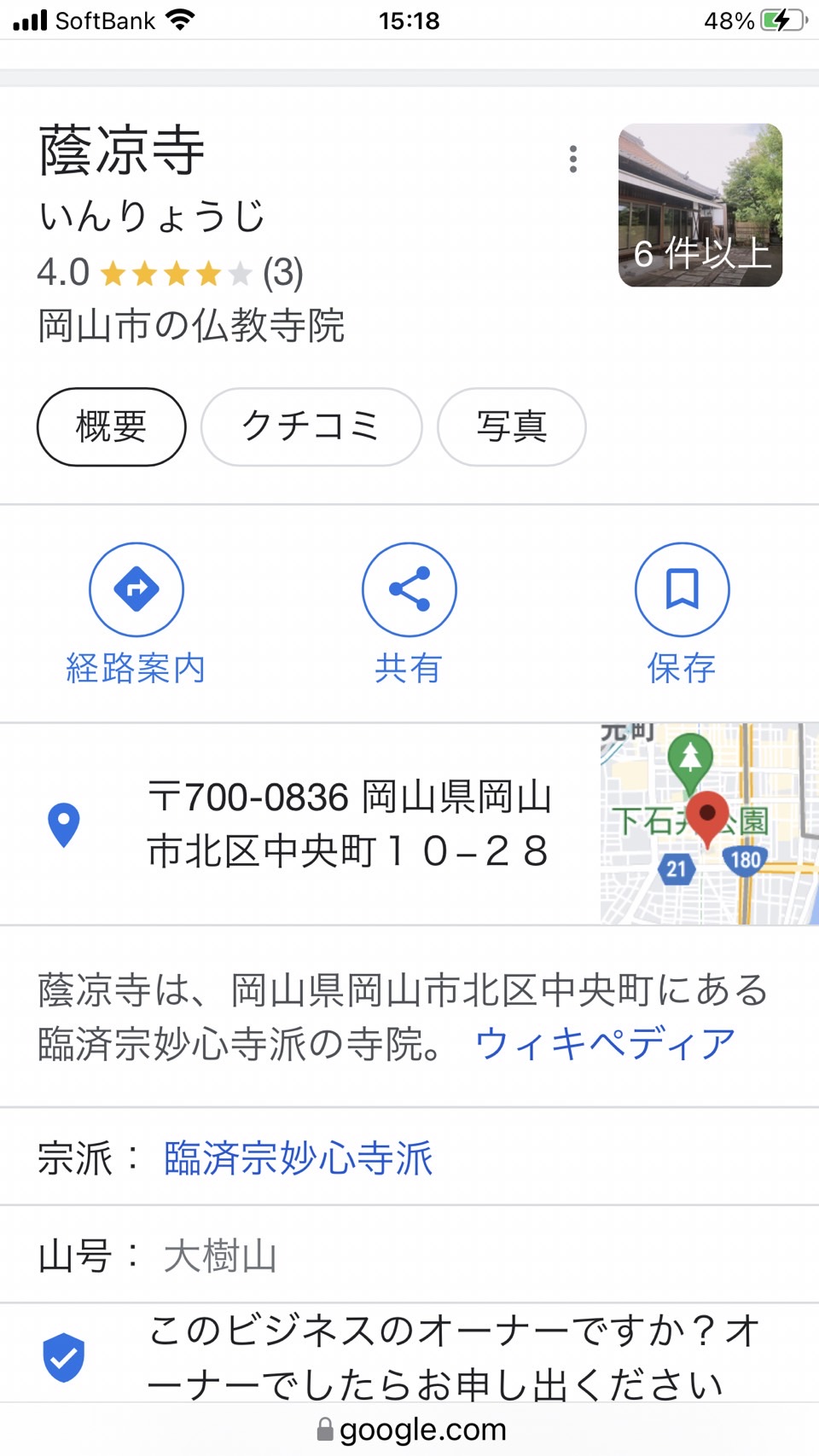Viewport: 819px width, 1456px height.
Task: Open the small map preview
Action: [710, 824]
